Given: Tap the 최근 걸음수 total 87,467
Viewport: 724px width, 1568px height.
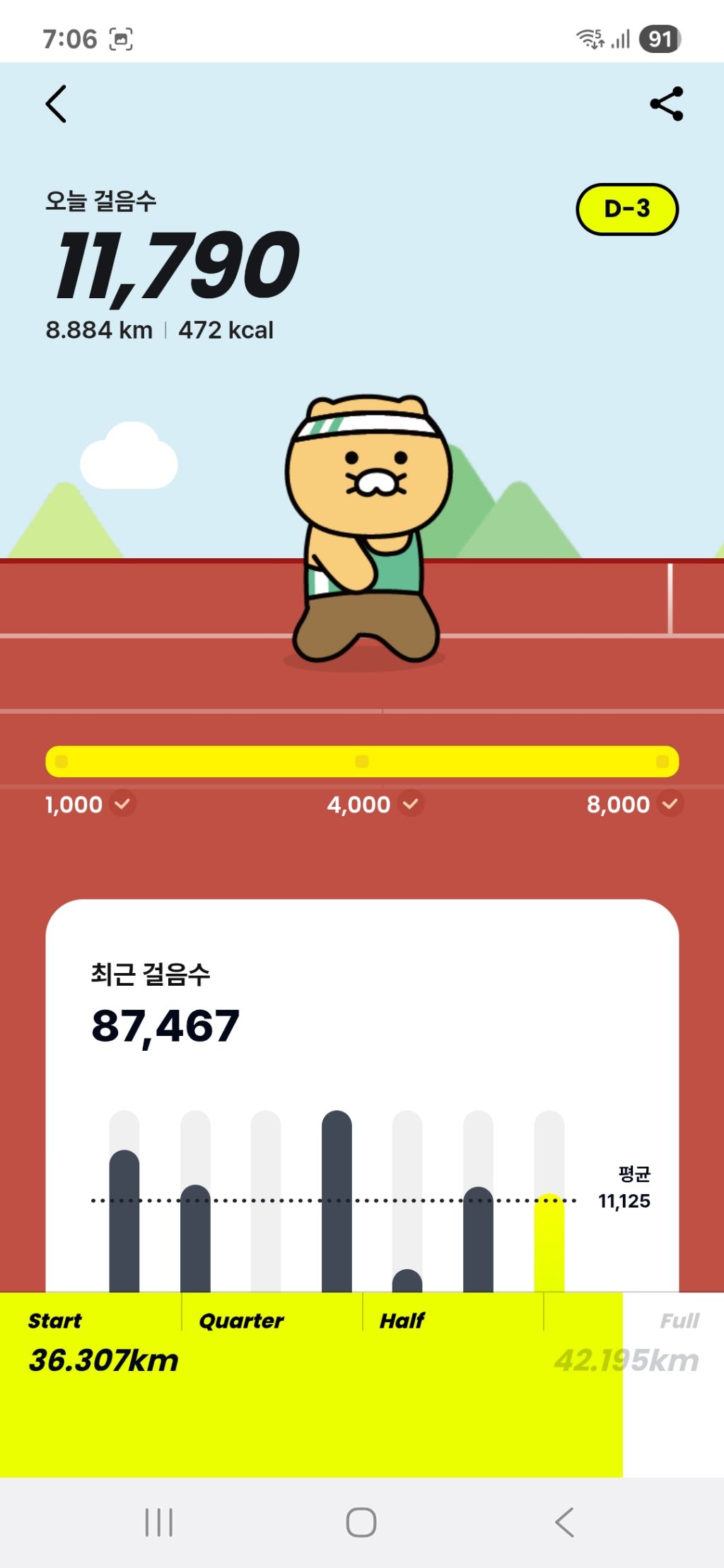Looking at the screenshot, I should coord(163,1025).
